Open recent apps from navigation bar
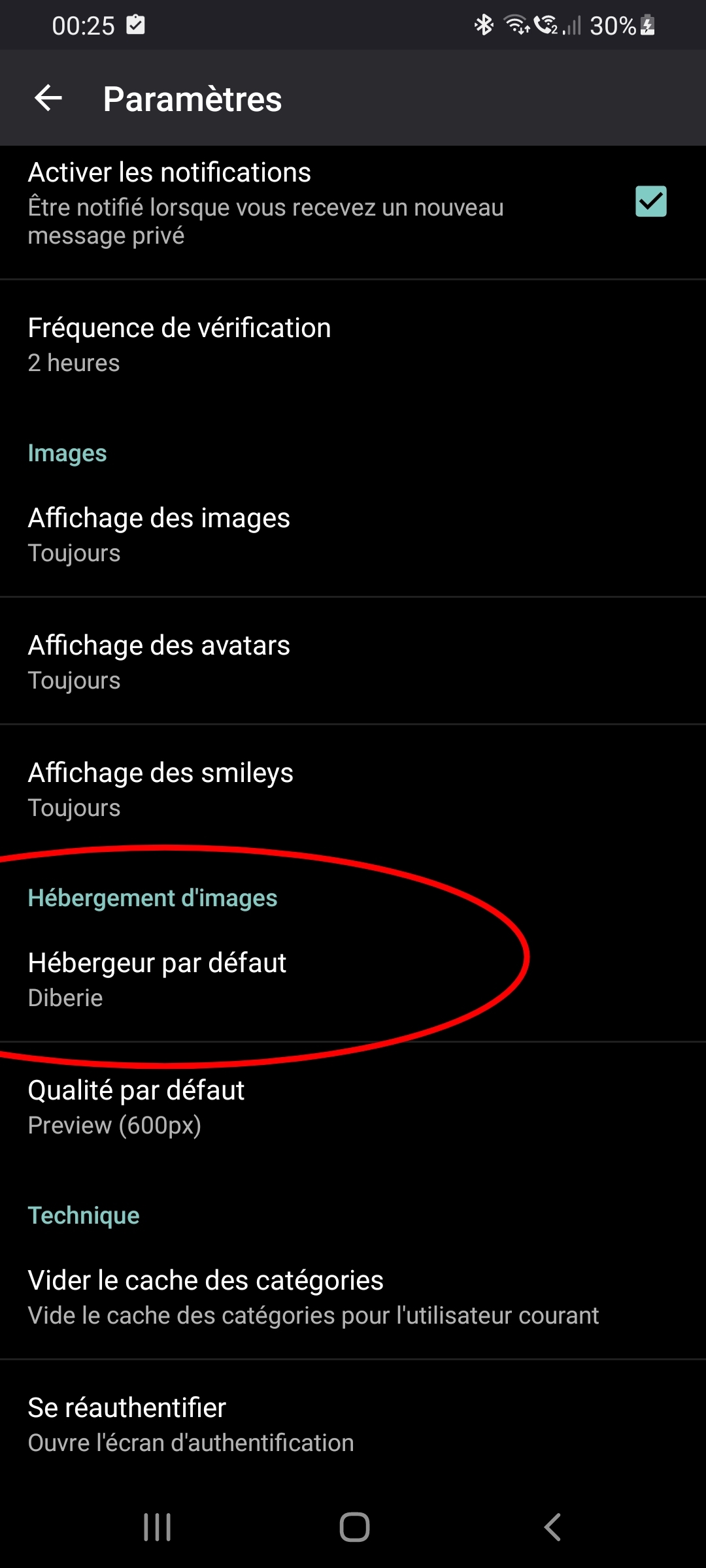The image size is (706, 1568). 157,1527
